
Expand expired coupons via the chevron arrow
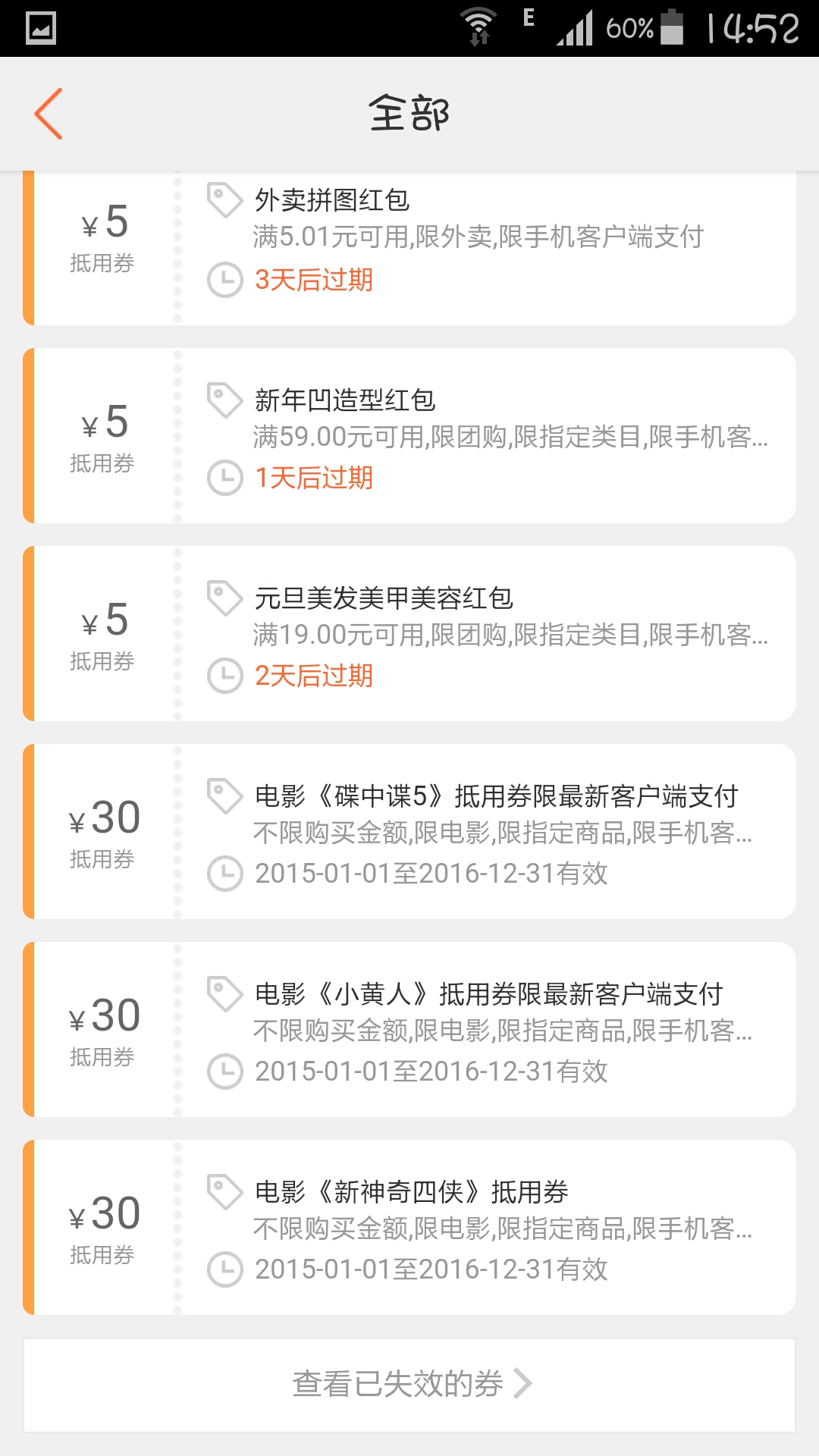click(x=522, y=1382)
